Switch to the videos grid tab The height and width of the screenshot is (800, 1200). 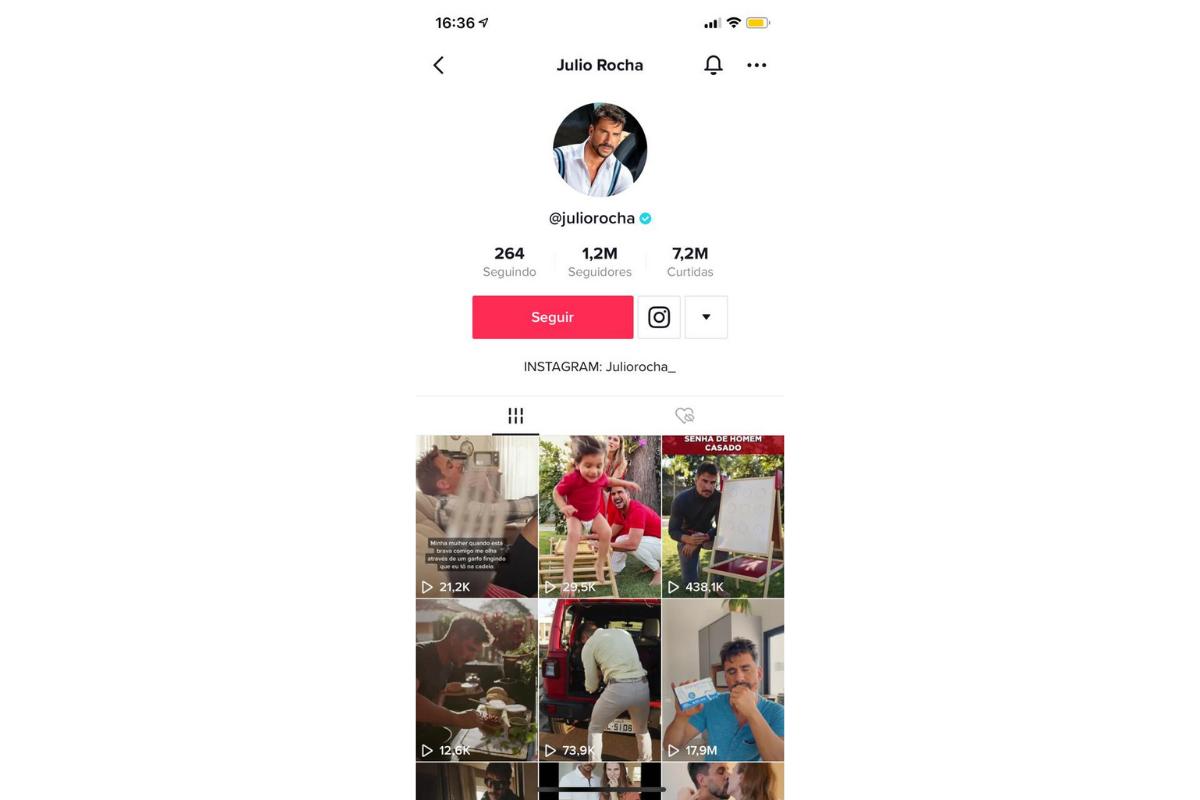click(x=515, y=415)
